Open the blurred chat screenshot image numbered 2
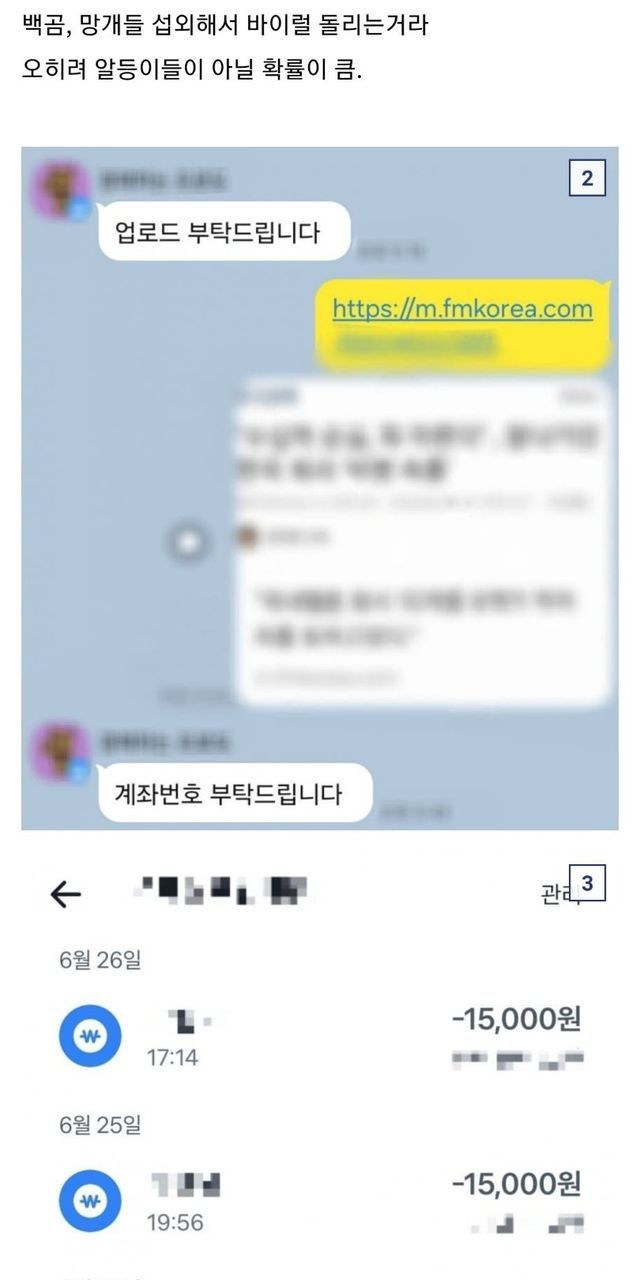This screenshot has height=1280, width=640. [x=320, y=488]
